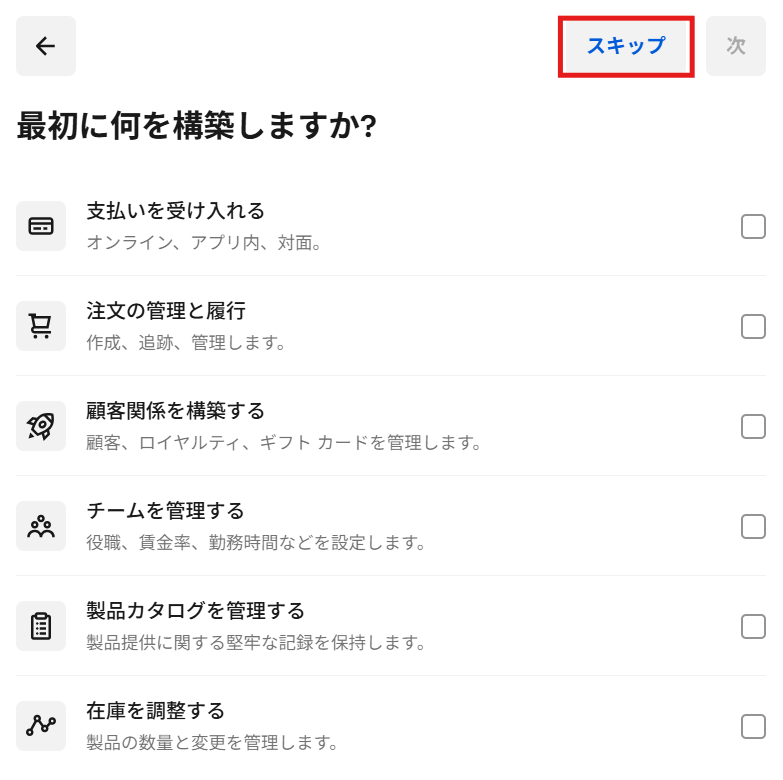The height and width of the screenshot is (780, 783).
Task: Check the 支払いを受け入れる checkbox
Action: click(753, 227)
